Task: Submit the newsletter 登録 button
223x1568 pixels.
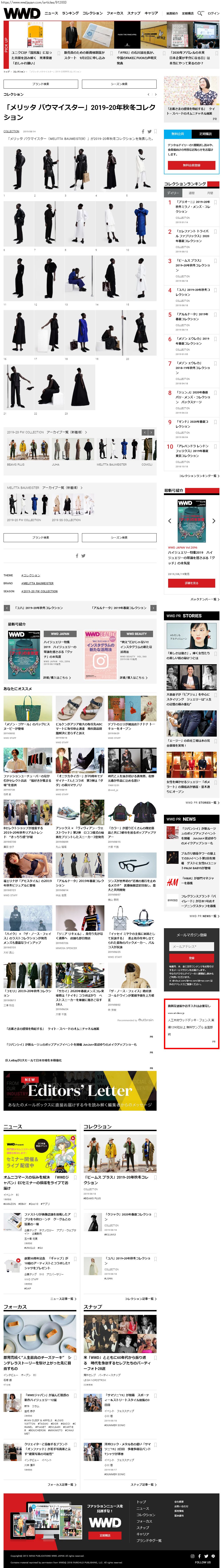Action: (191, 958)
